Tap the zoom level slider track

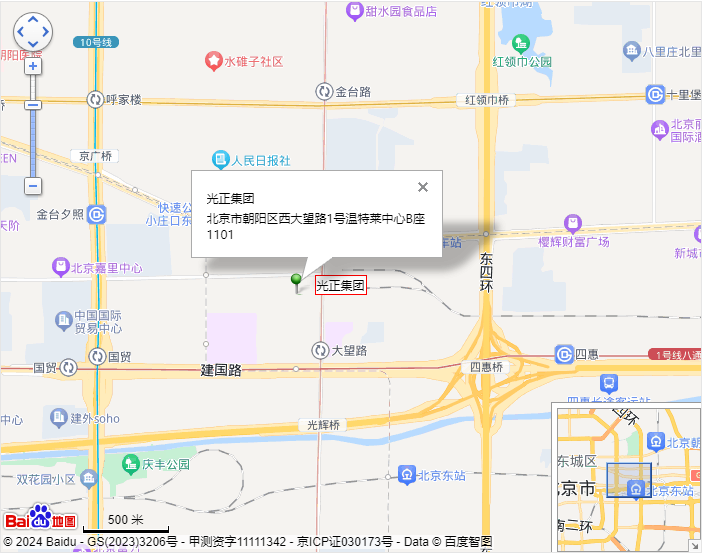(x=33, y=140)
